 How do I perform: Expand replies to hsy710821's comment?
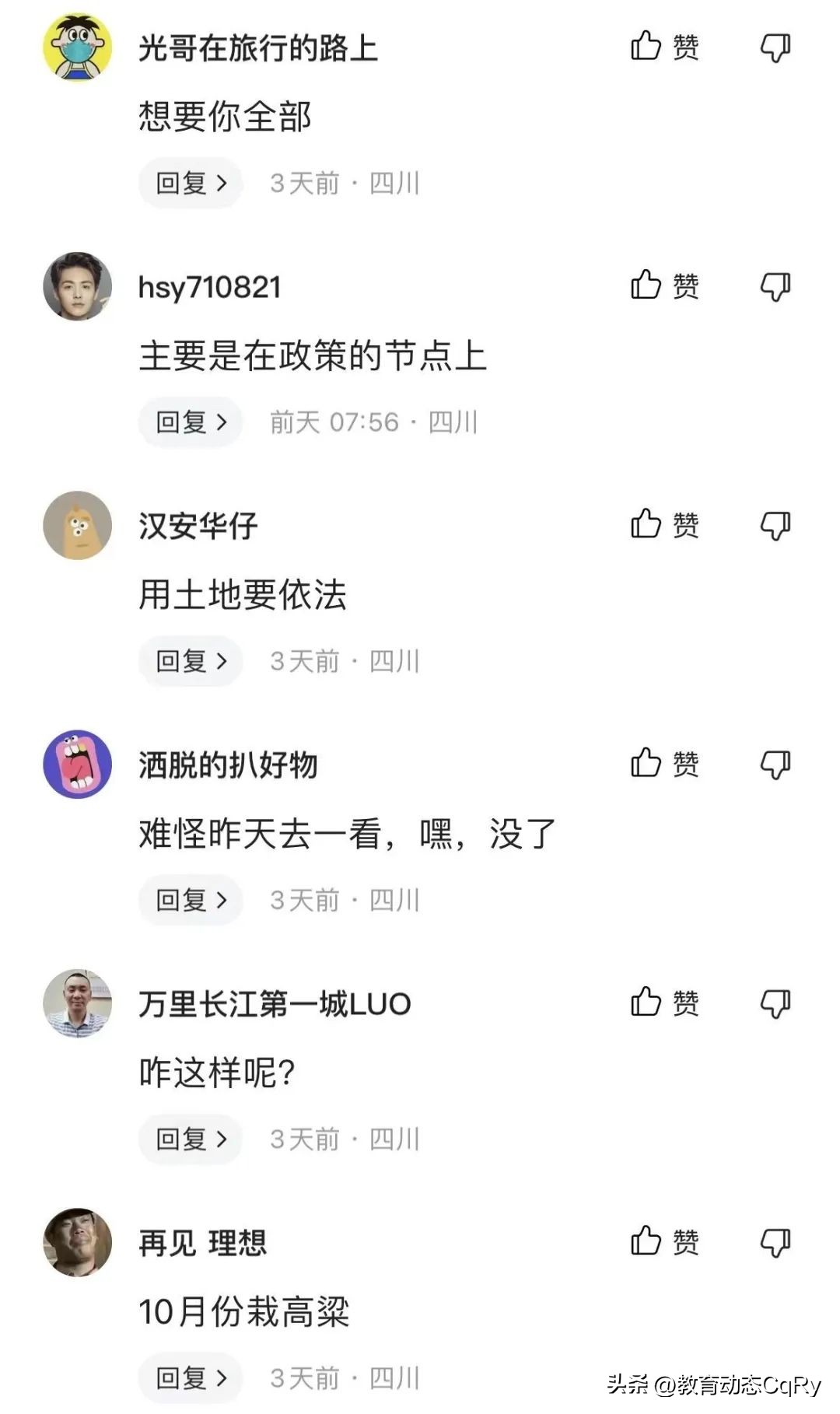coord(189,421)
